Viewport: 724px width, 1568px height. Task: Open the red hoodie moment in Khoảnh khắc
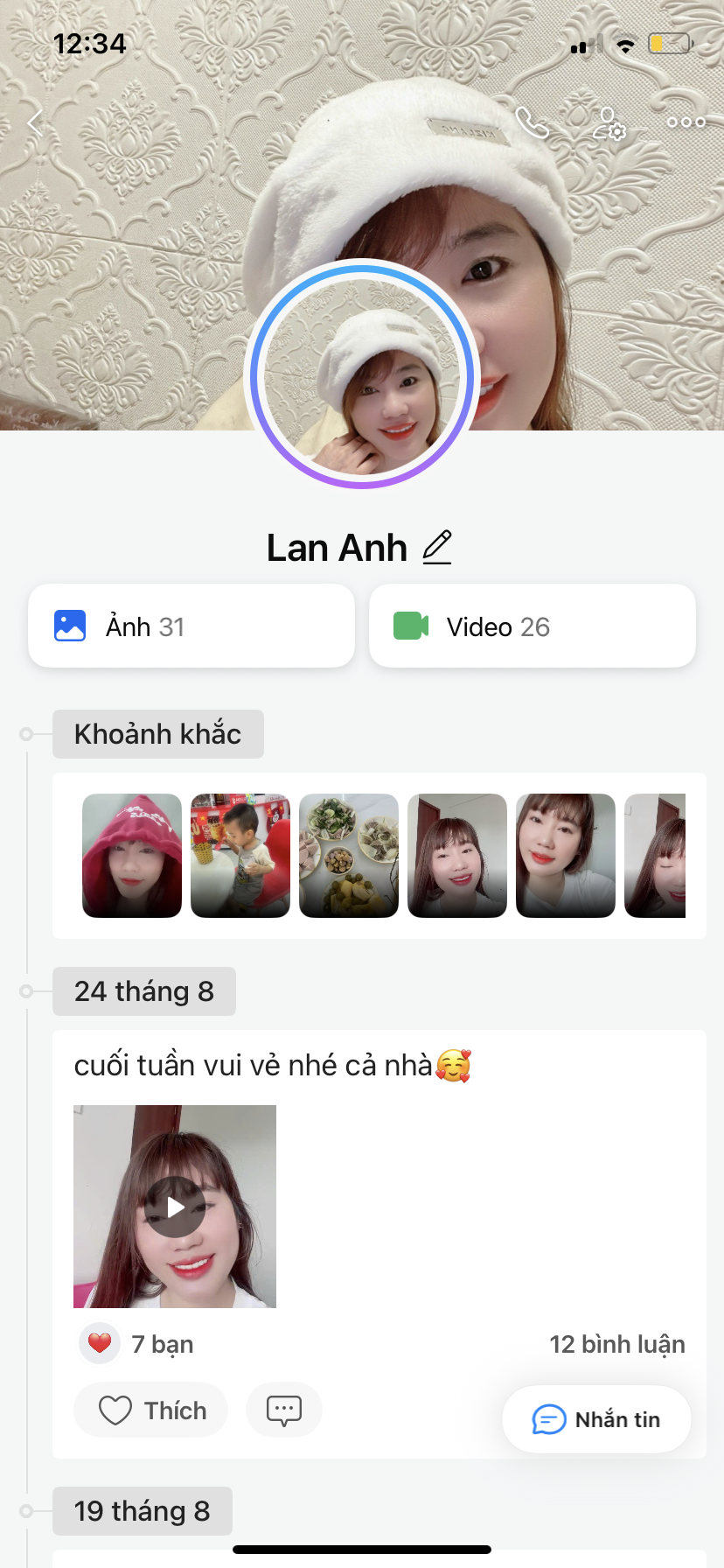[132, 856]
